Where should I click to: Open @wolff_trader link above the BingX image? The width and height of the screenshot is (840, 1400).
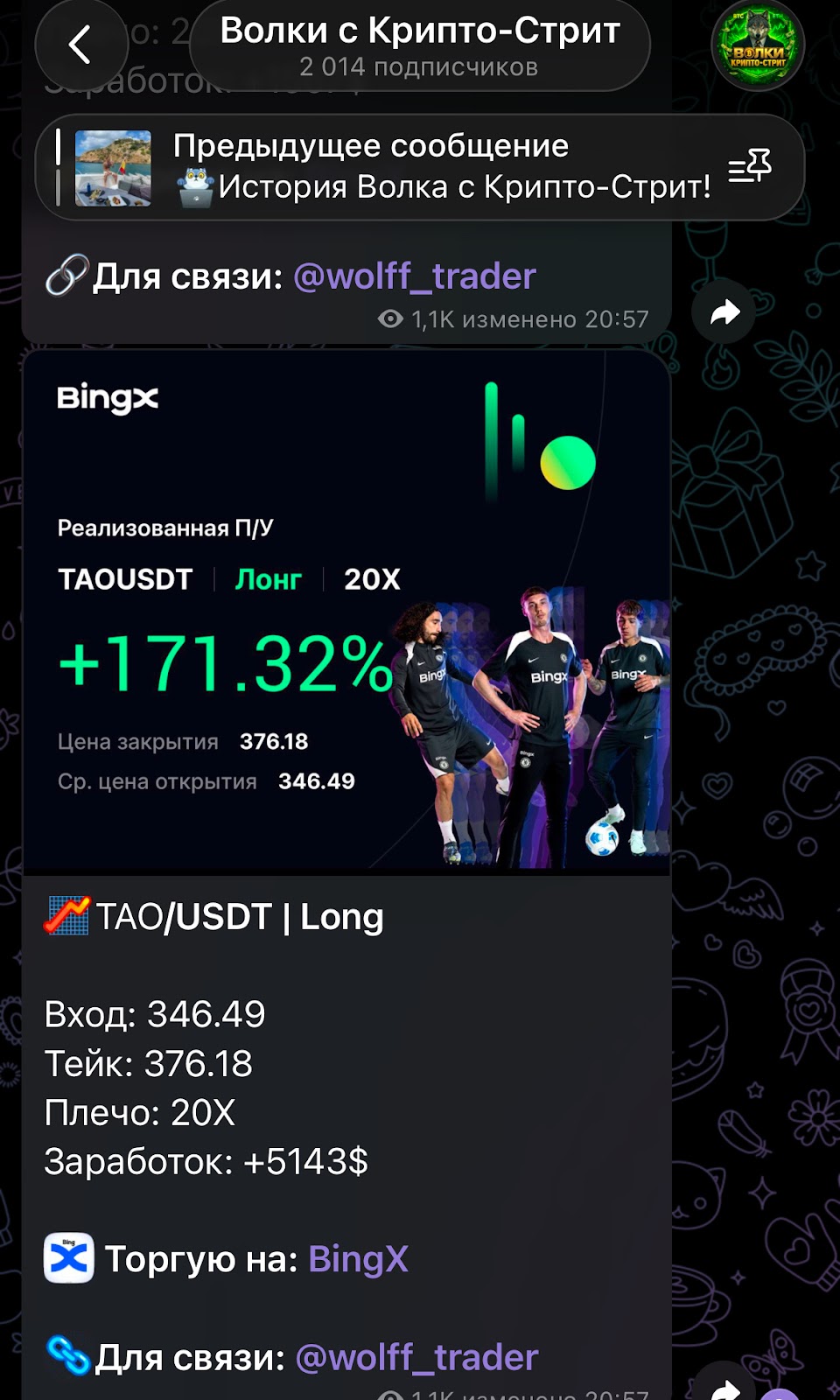[x=414, y=276]
